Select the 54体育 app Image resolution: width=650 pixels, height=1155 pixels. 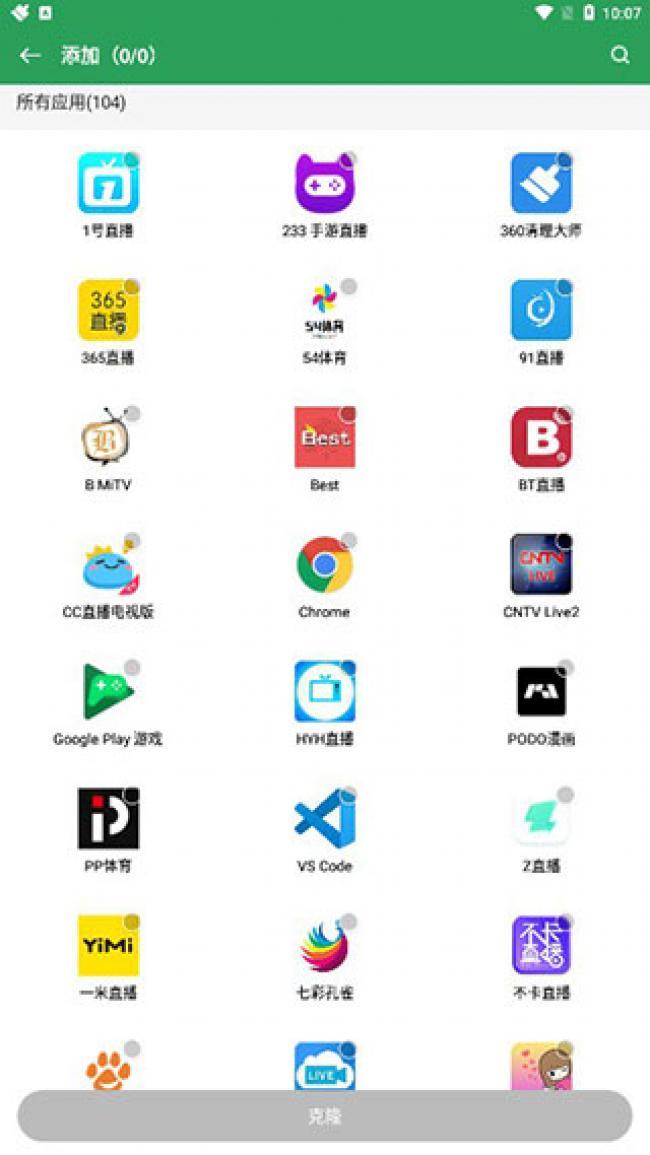click(324, 311)
